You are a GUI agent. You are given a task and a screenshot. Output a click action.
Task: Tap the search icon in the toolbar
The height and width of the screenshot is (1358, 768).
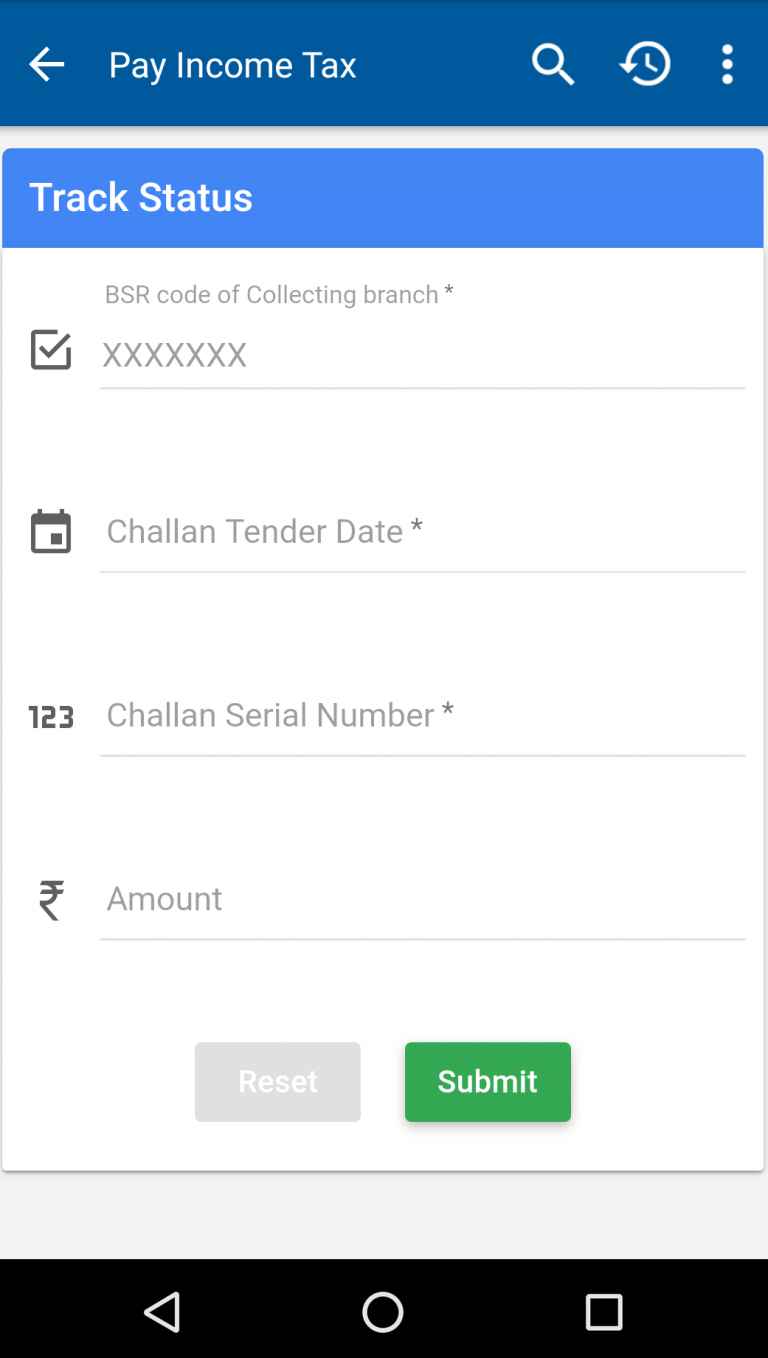coord(553,63)
